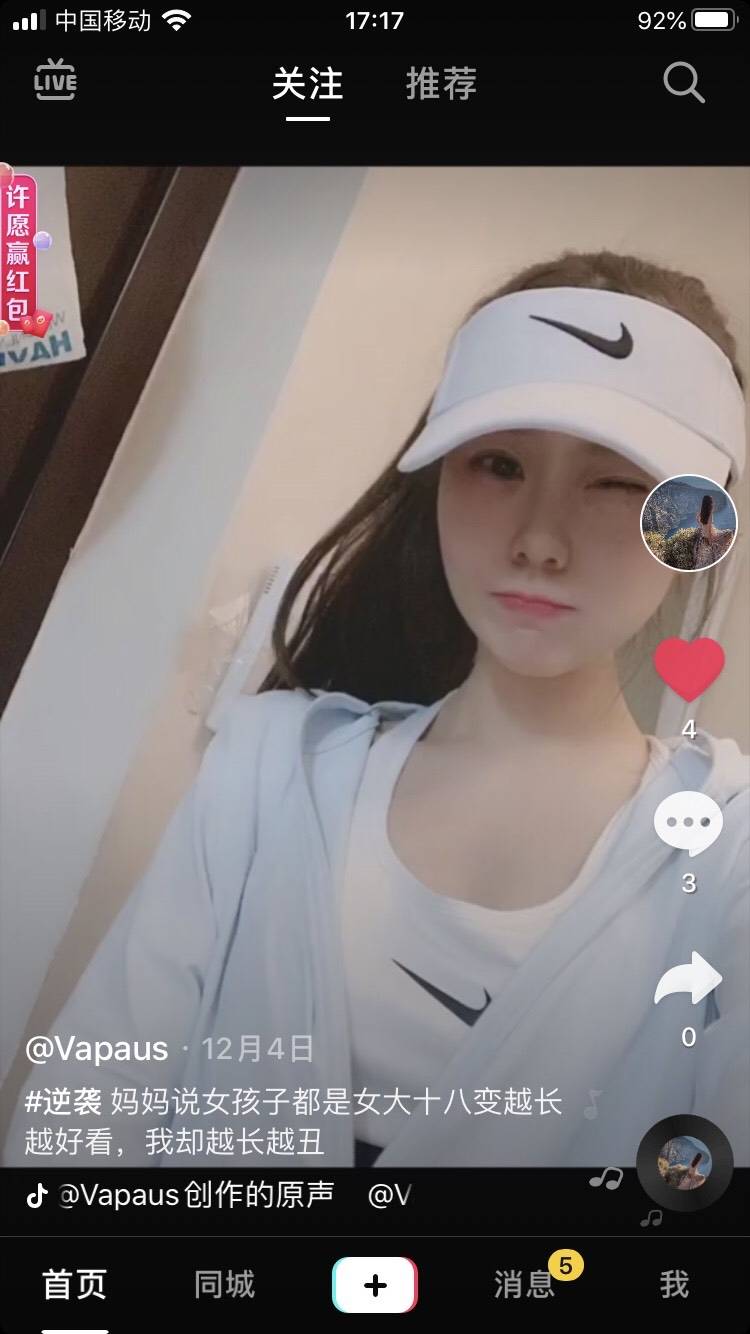Open the comments bubble

point(688,824)
